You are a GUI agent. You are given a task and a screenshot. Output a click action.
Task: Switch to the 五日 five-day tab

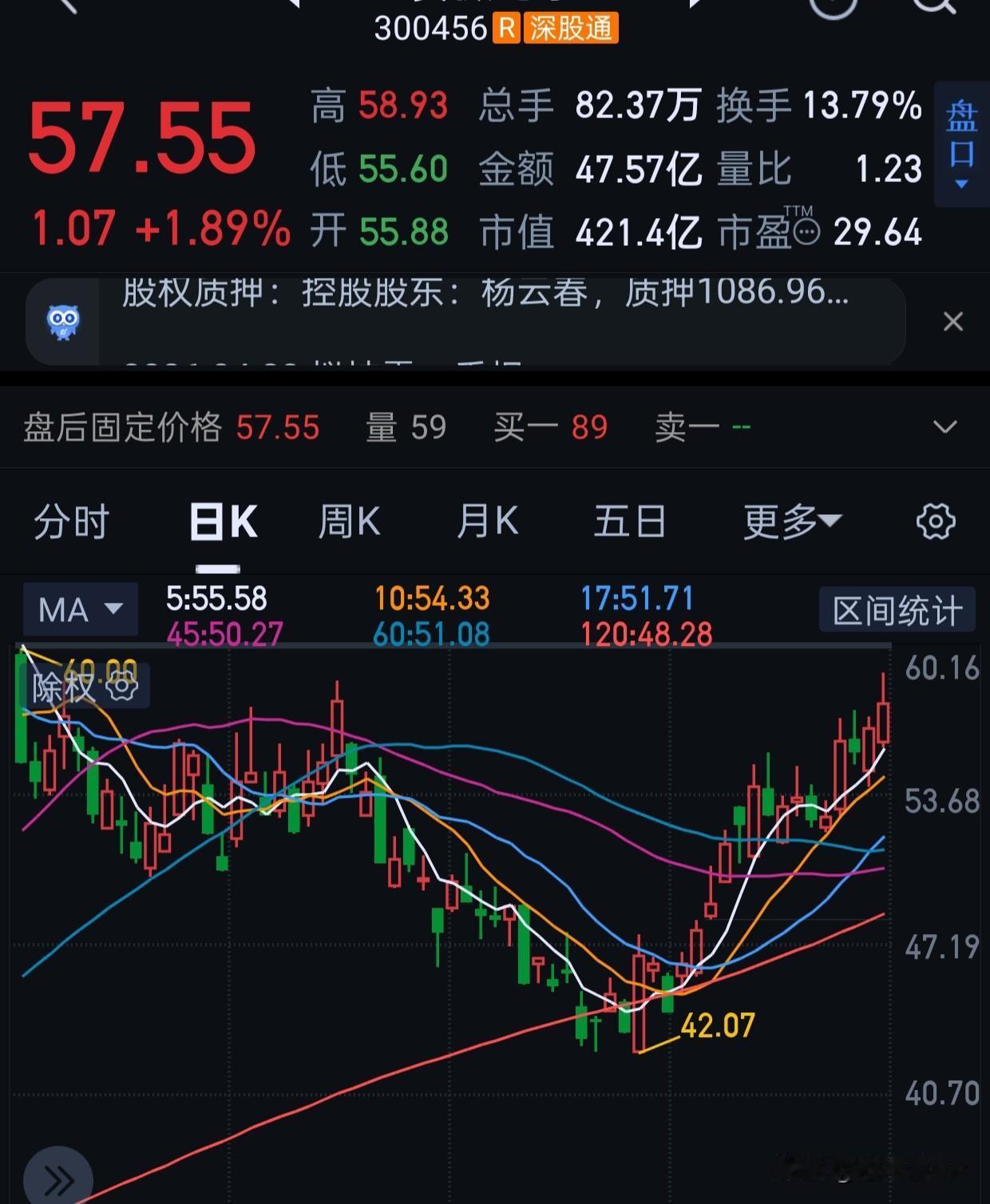point(630,521)
